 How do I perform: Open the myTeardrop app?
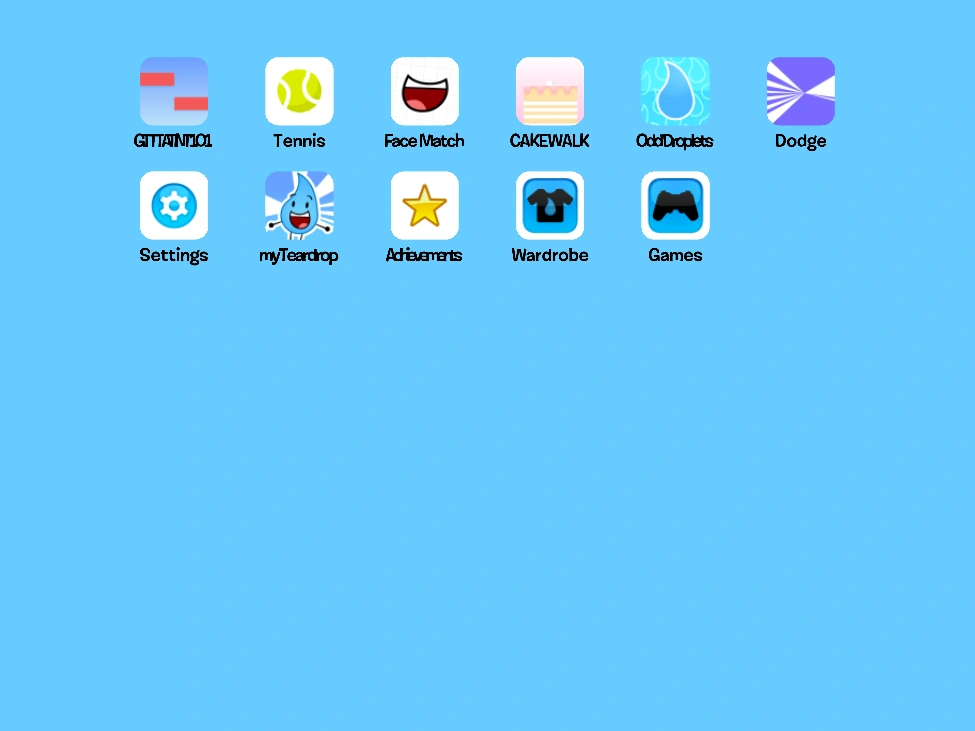[299, 205]
